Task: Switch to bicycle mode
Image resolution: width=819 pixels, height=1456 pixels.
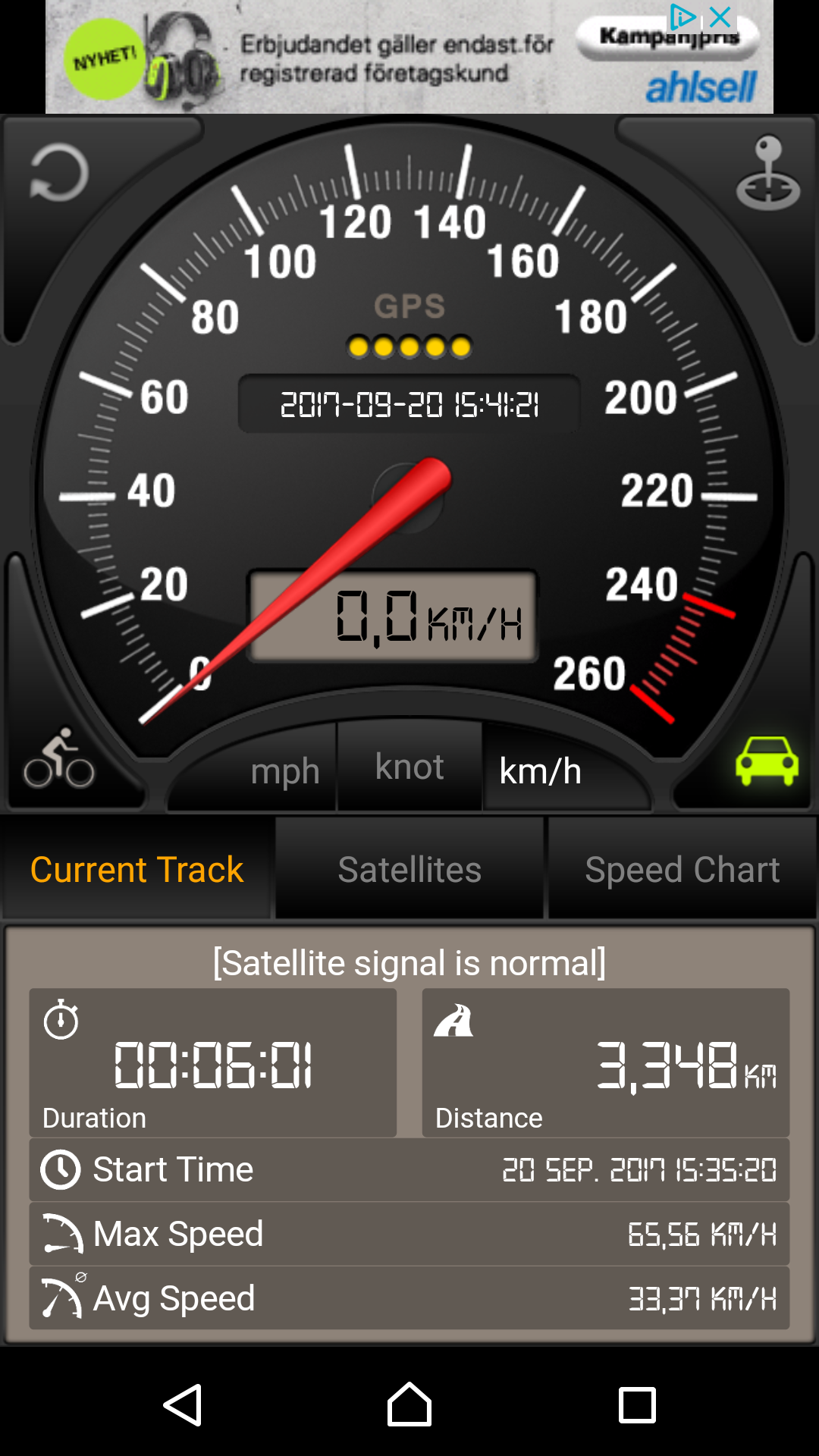Action: 59,760
